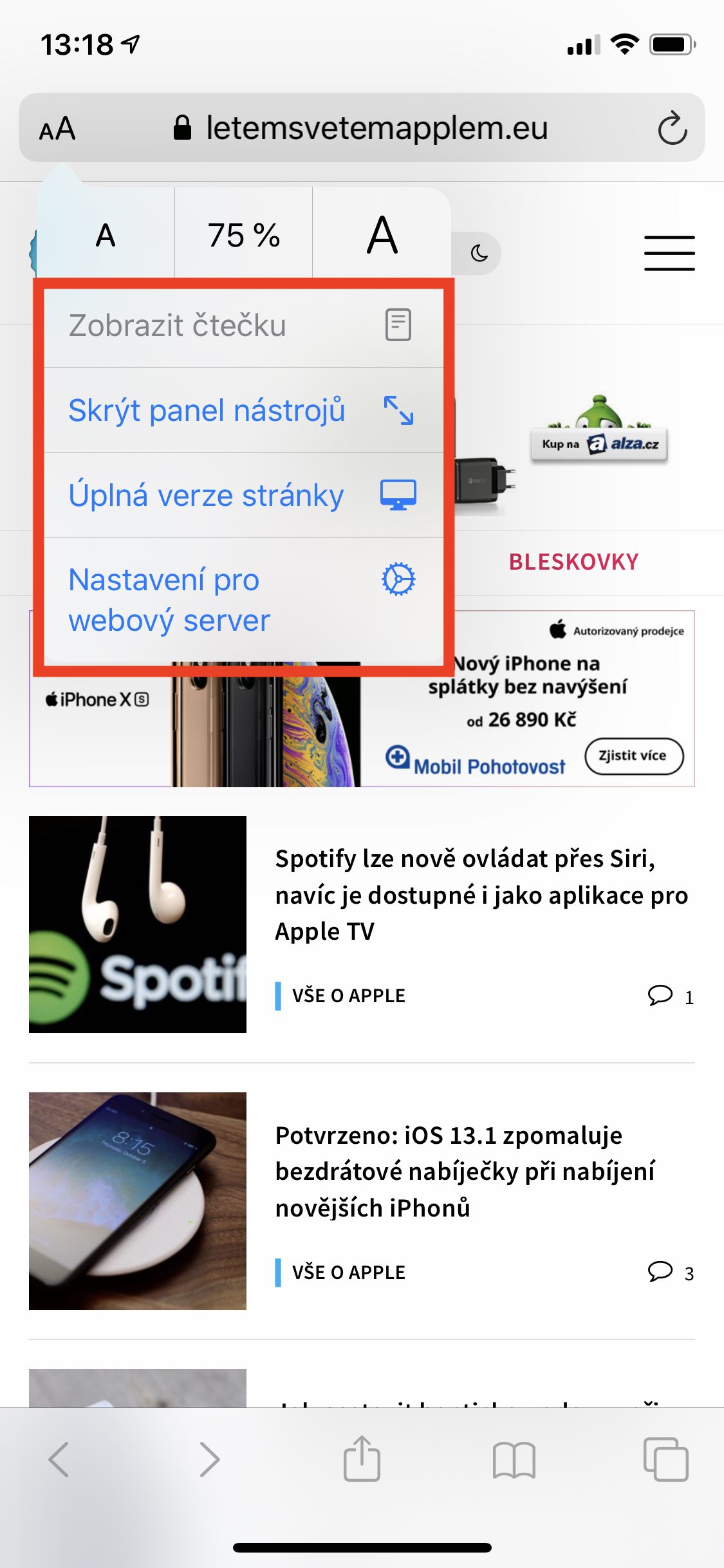Screen dimensions: 724x1568
Task: Go back to the previous page
Action: click(x=59, y=1459)
